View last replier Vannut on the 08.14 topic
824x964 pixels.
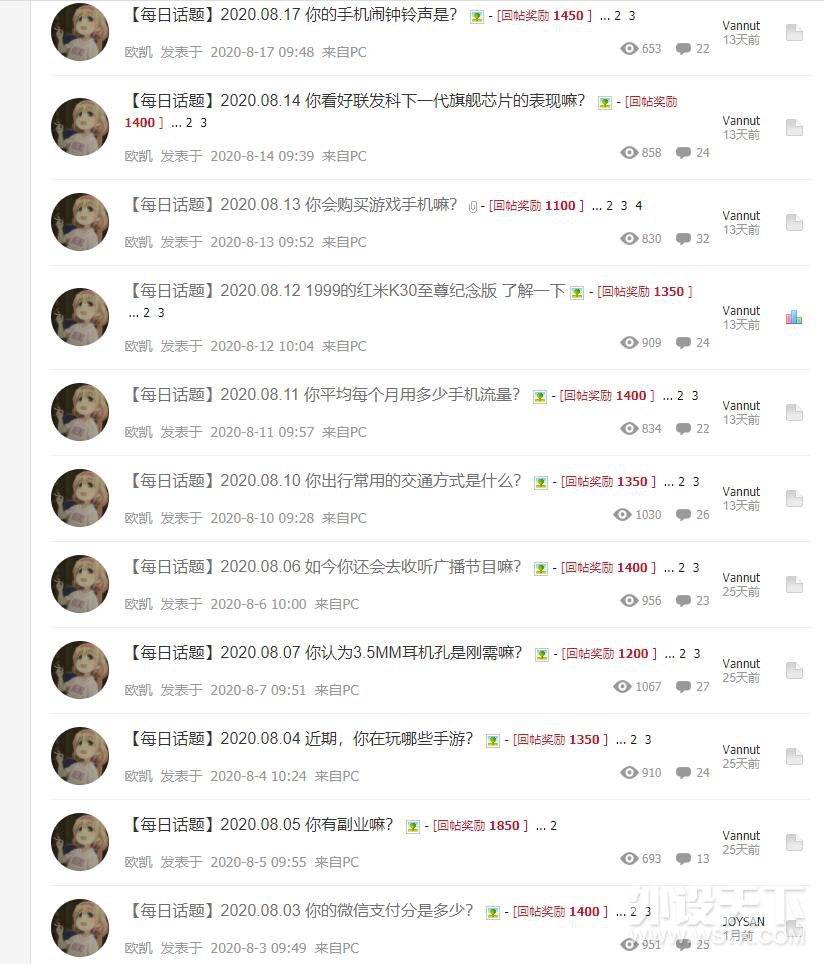(x=741, y=121)
